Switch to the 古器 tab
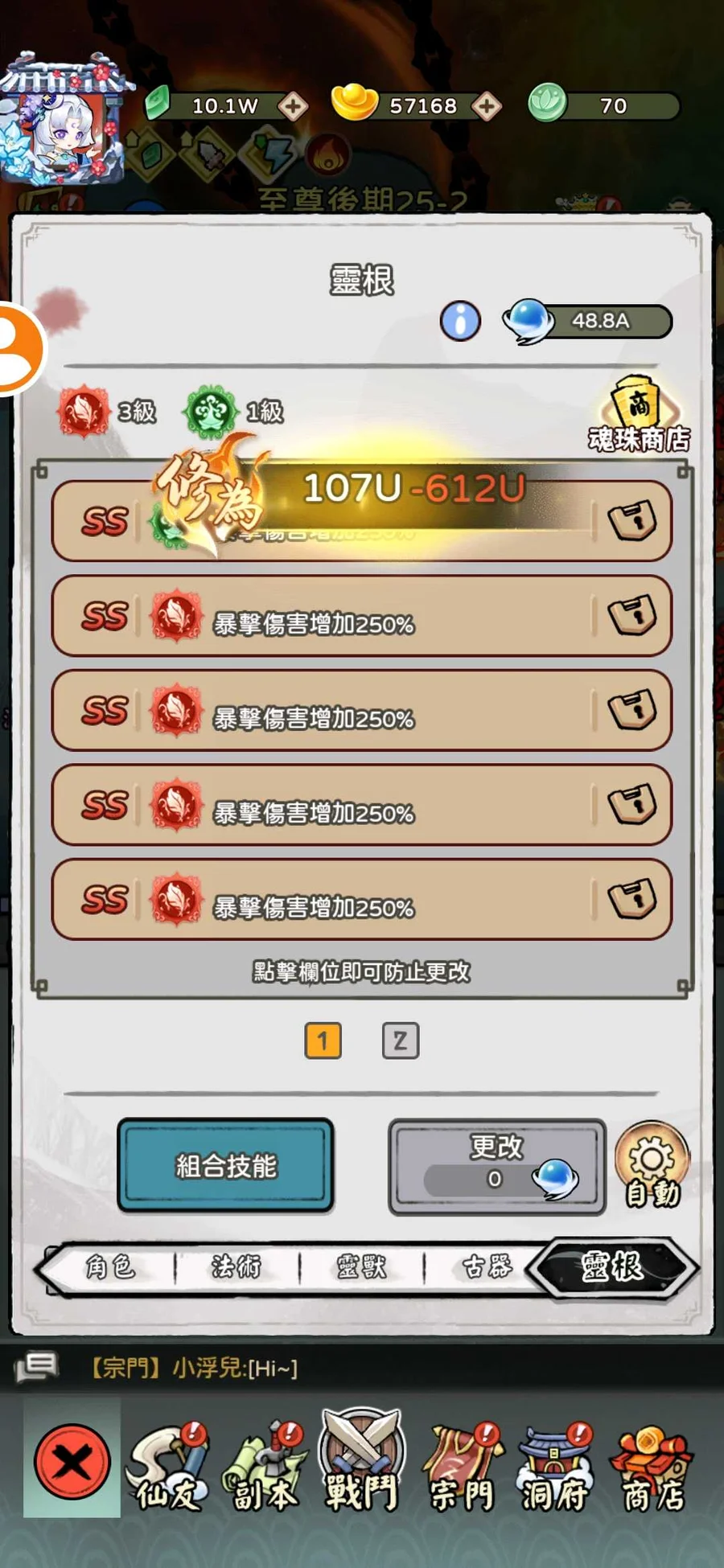This screenshot has height=1568, width=724. [x=487, y=1267]
